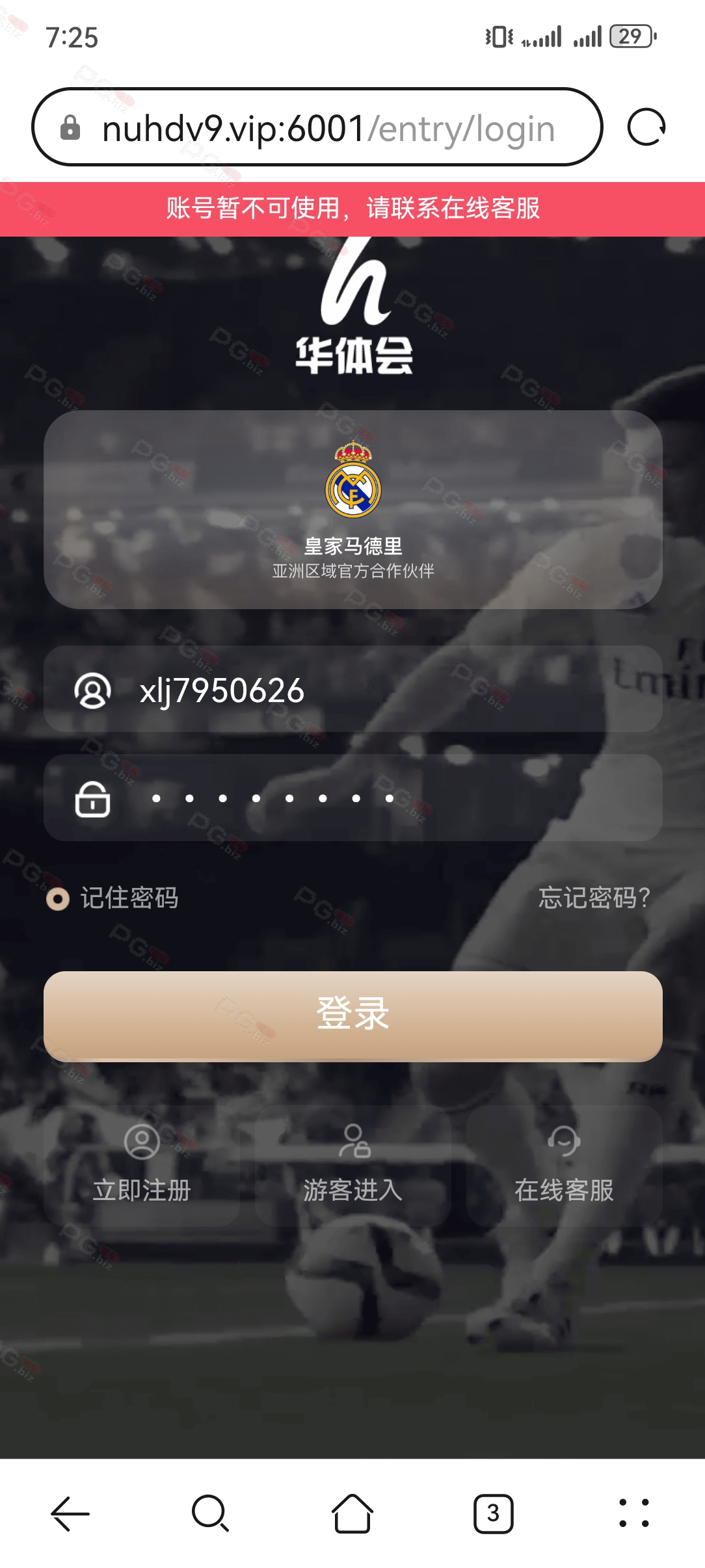Reload the page with the refresh icon
705x1568 pixels.
click(x=646, y=127)
